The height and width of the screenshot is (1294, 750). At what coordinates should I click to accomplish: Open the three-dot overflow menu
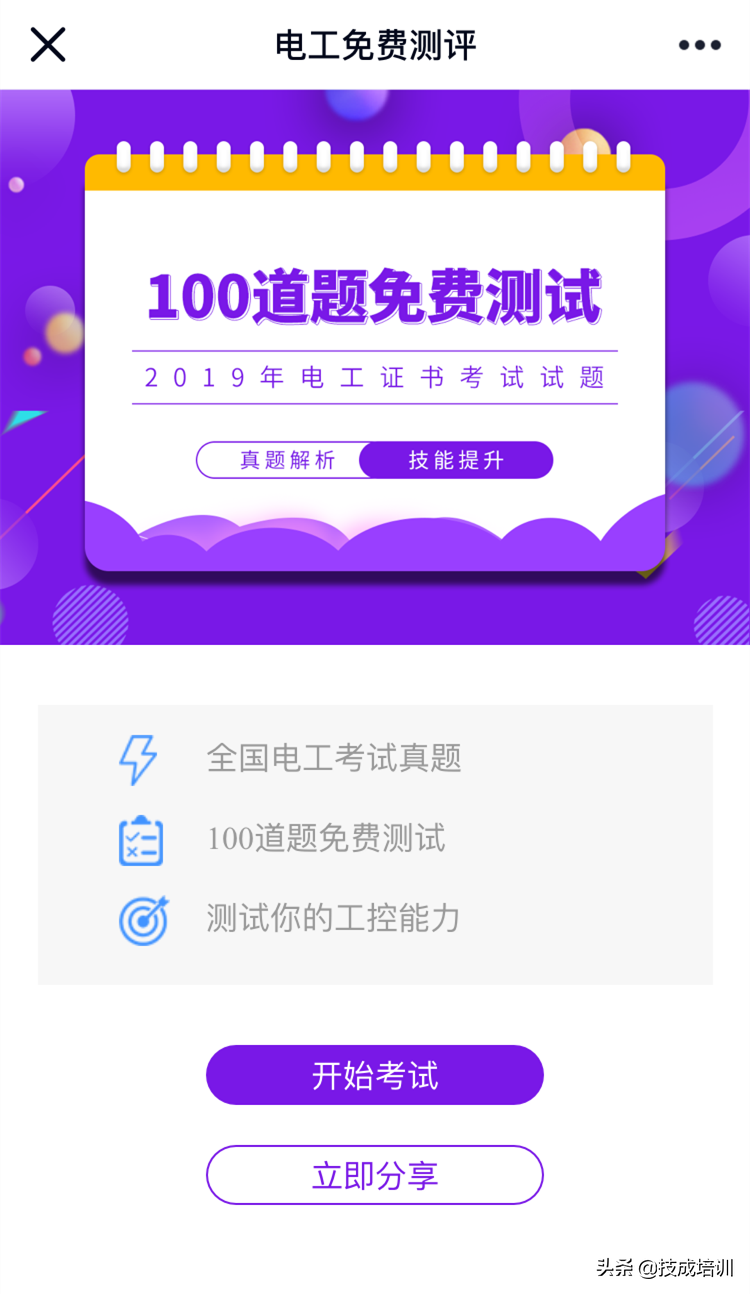(x=700, y=45)
